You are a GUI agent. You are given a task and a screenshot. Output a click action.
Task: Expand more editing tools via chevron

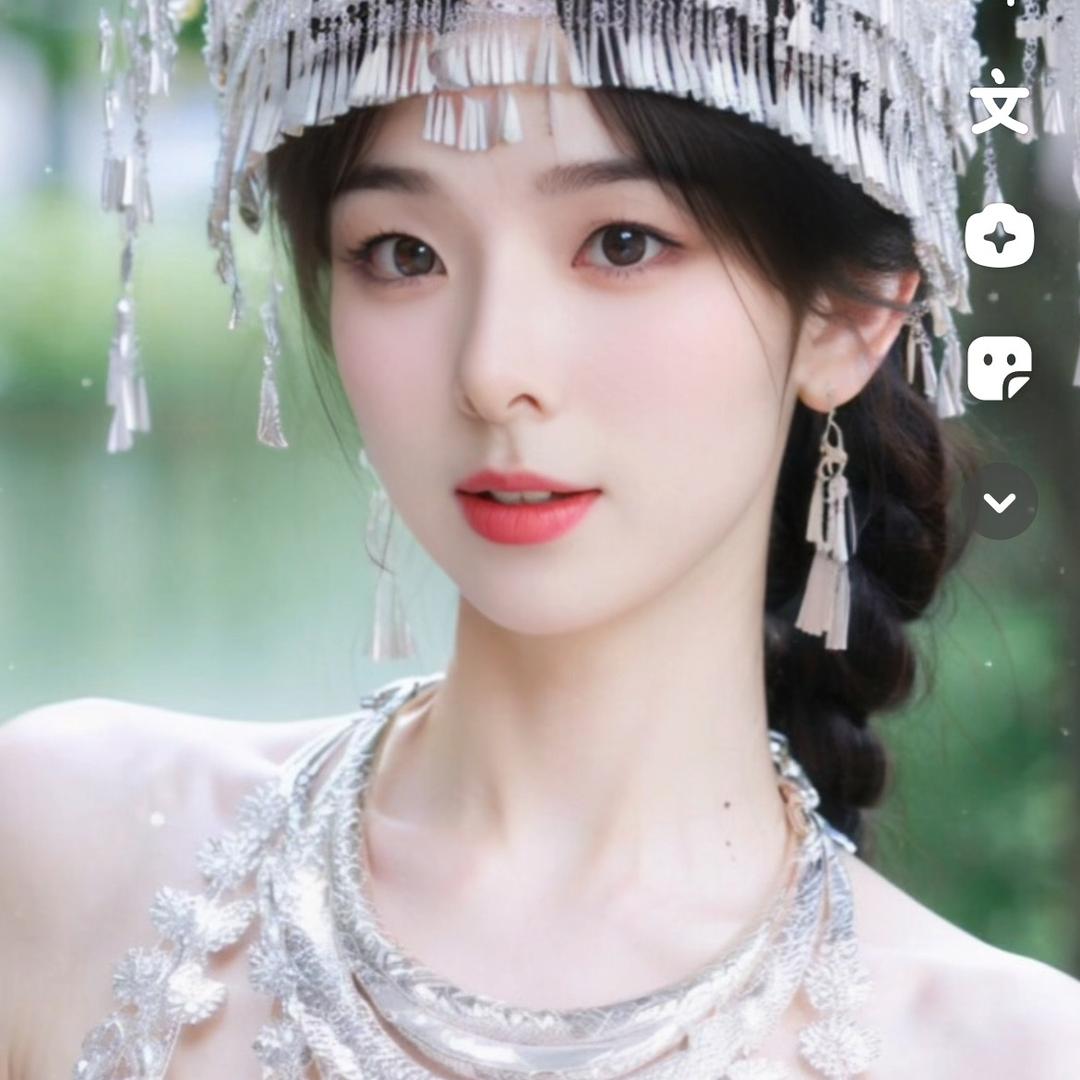click(999, 502)
